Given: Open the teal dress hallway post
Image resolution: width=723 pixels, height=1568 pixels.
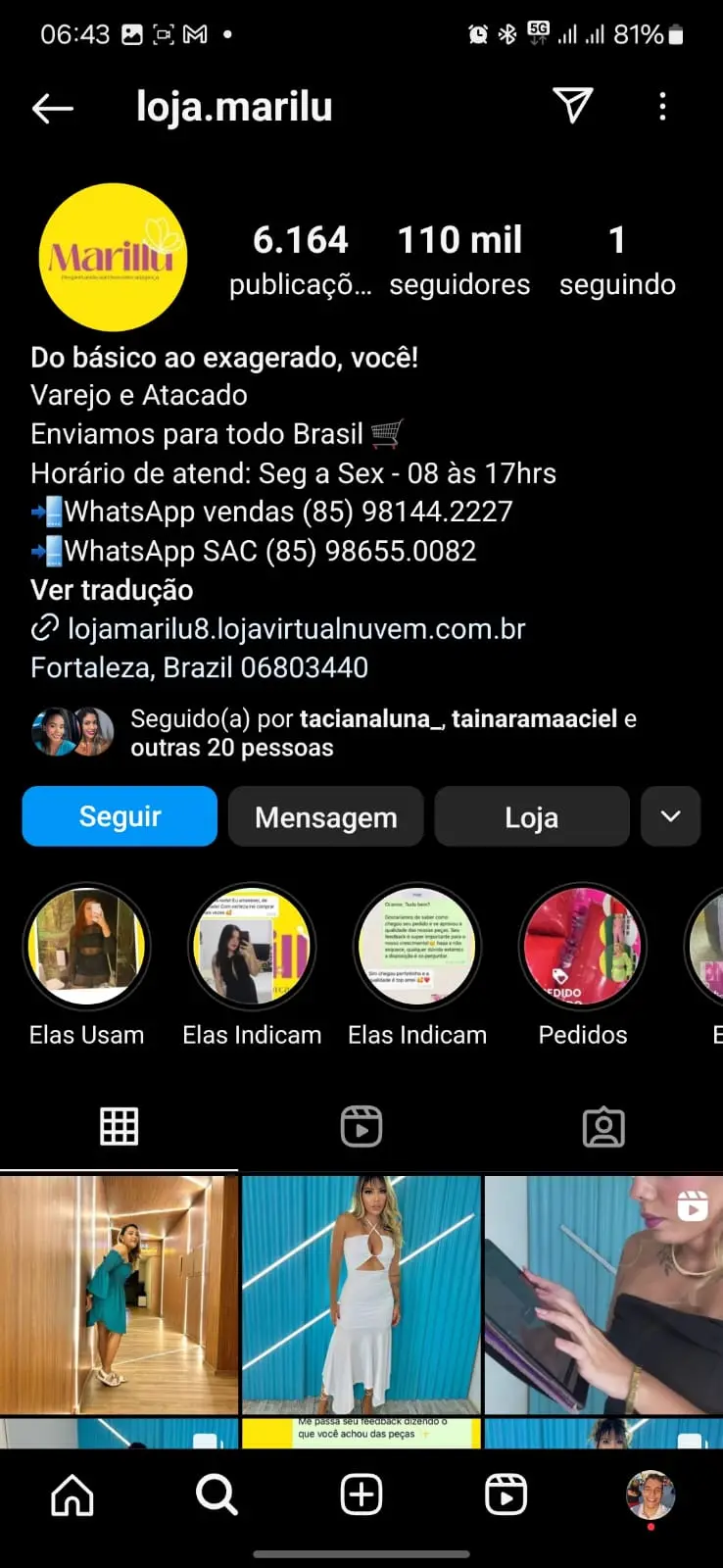Looking at the screenshot, I should point(119,1294).
